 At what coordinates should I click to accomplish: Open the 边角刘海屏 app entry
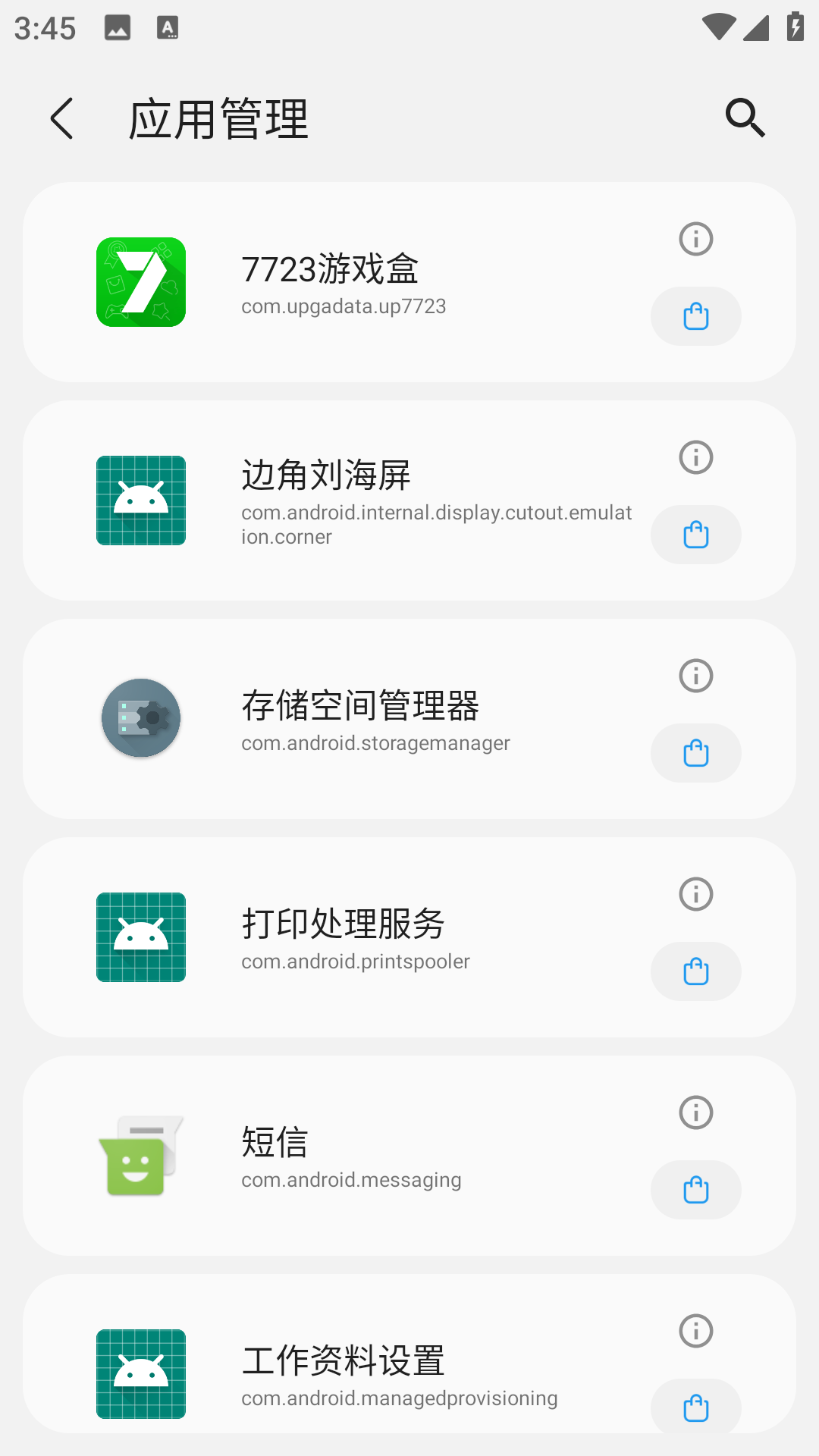[341, 500]
